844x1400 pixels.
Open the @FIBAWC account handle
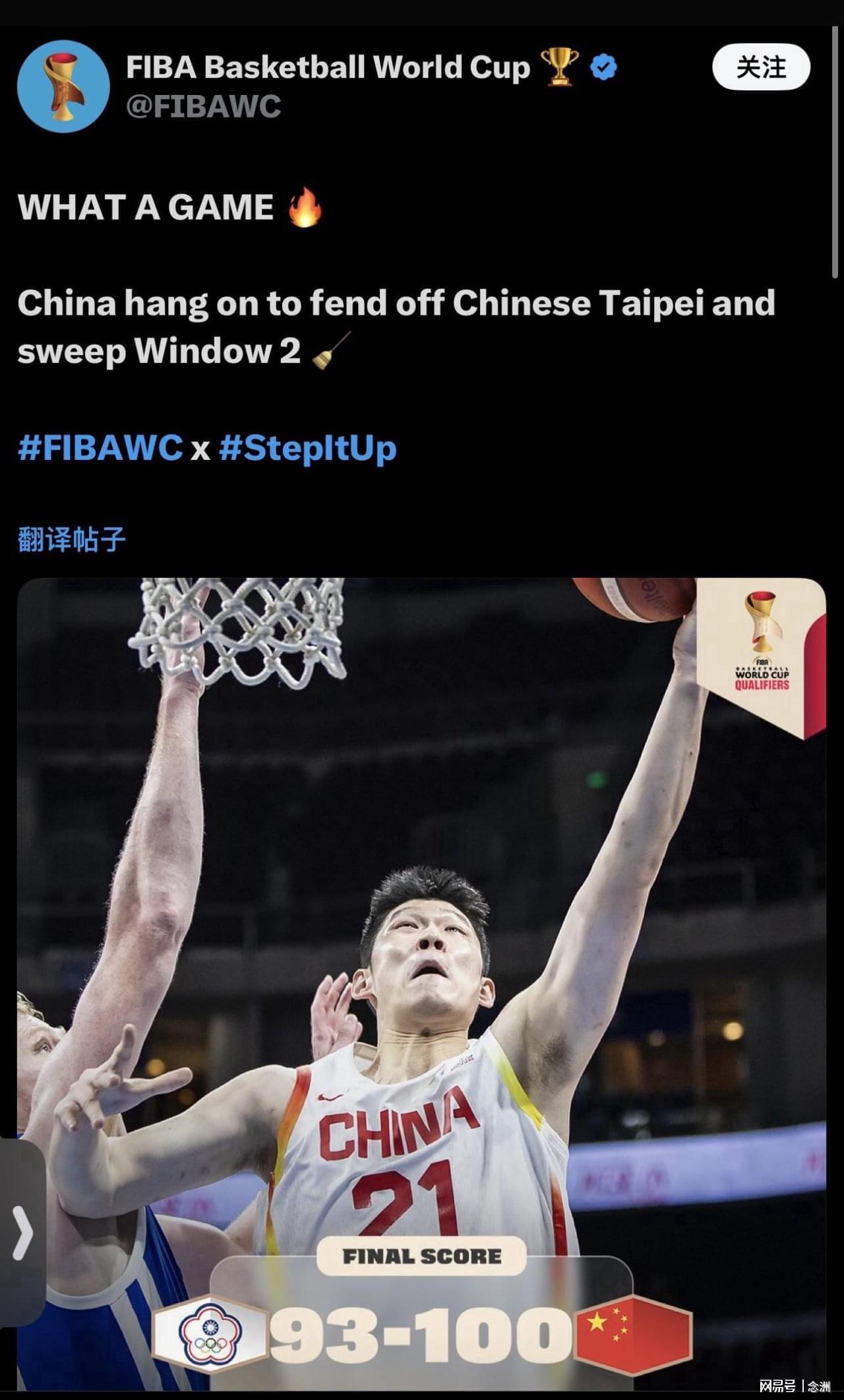point(203,106)
